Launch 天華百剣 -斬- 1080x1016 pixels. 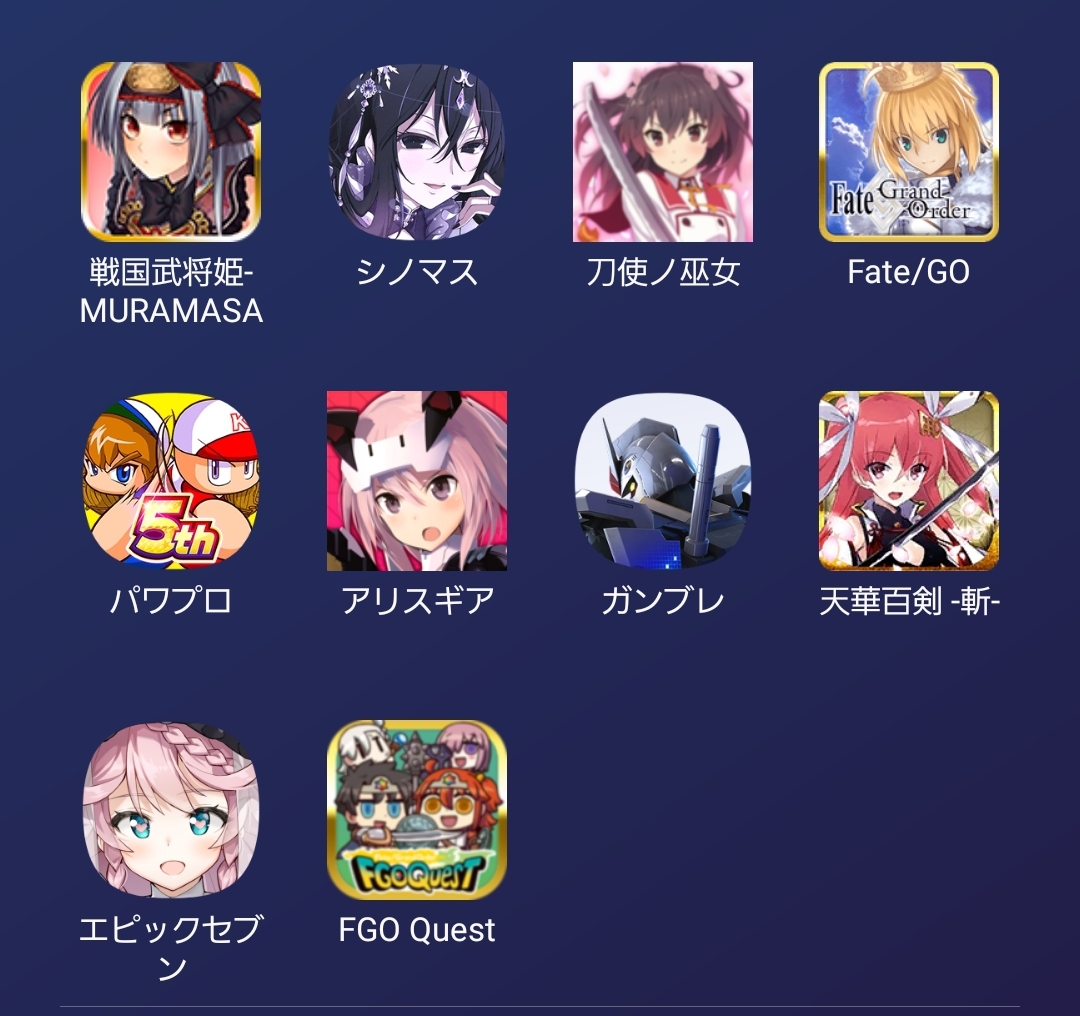coord(908,481)
